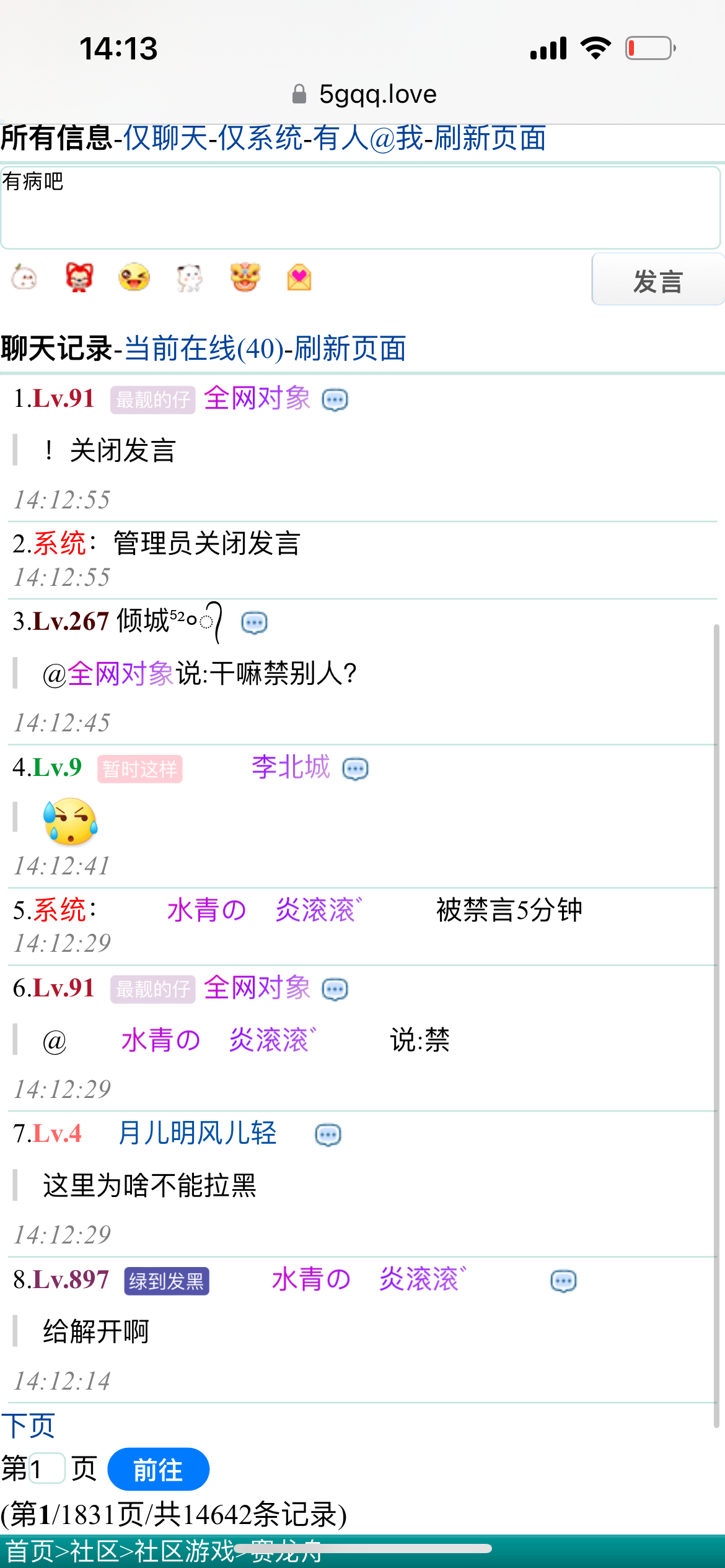Image resolution: width=725 pixels, height=1568 pixels.
Task: Switch to 仅系统 filter
Action: (x=260, y=138)
